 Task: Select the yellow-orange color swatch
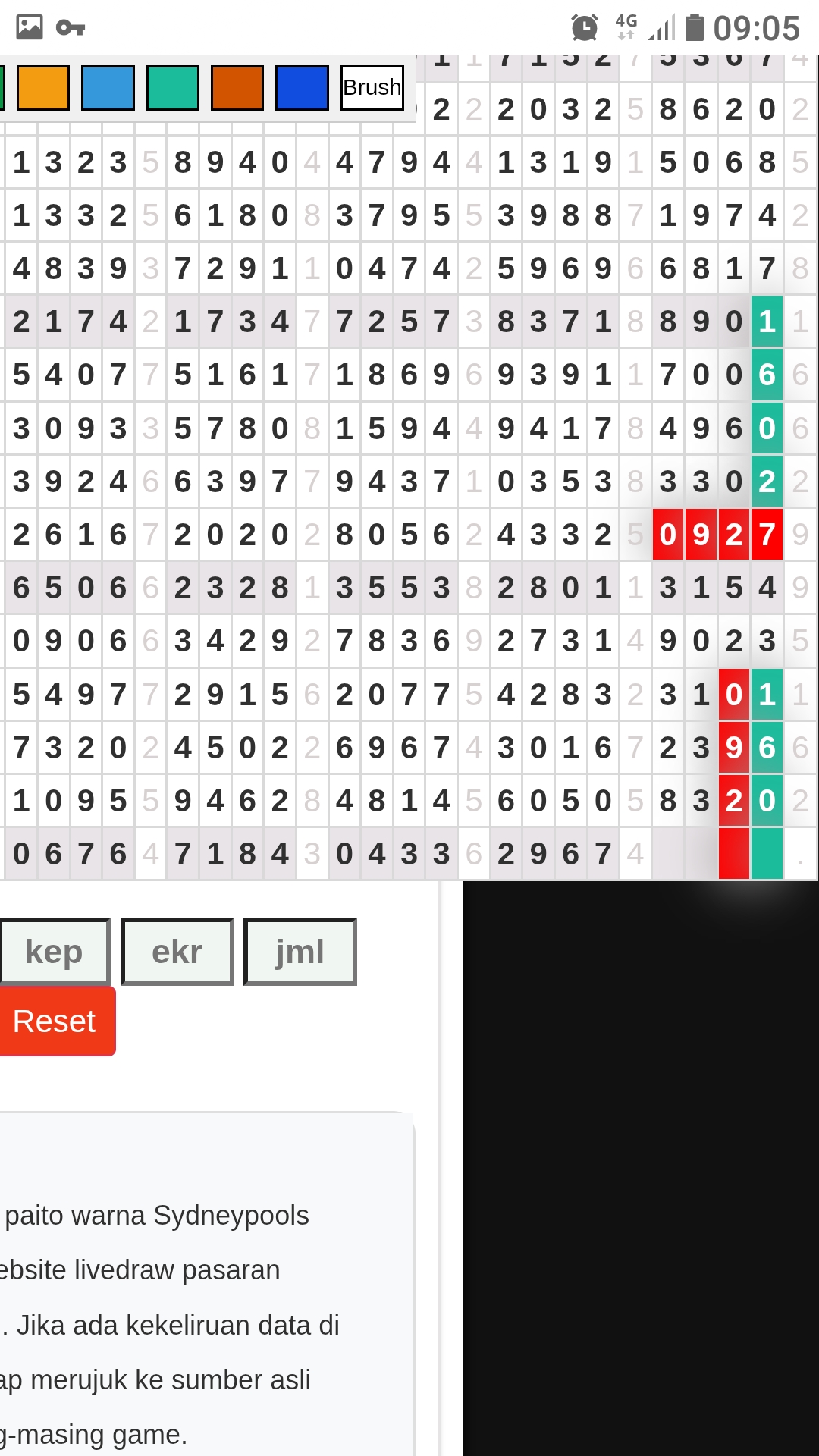[x=43, y=88]
